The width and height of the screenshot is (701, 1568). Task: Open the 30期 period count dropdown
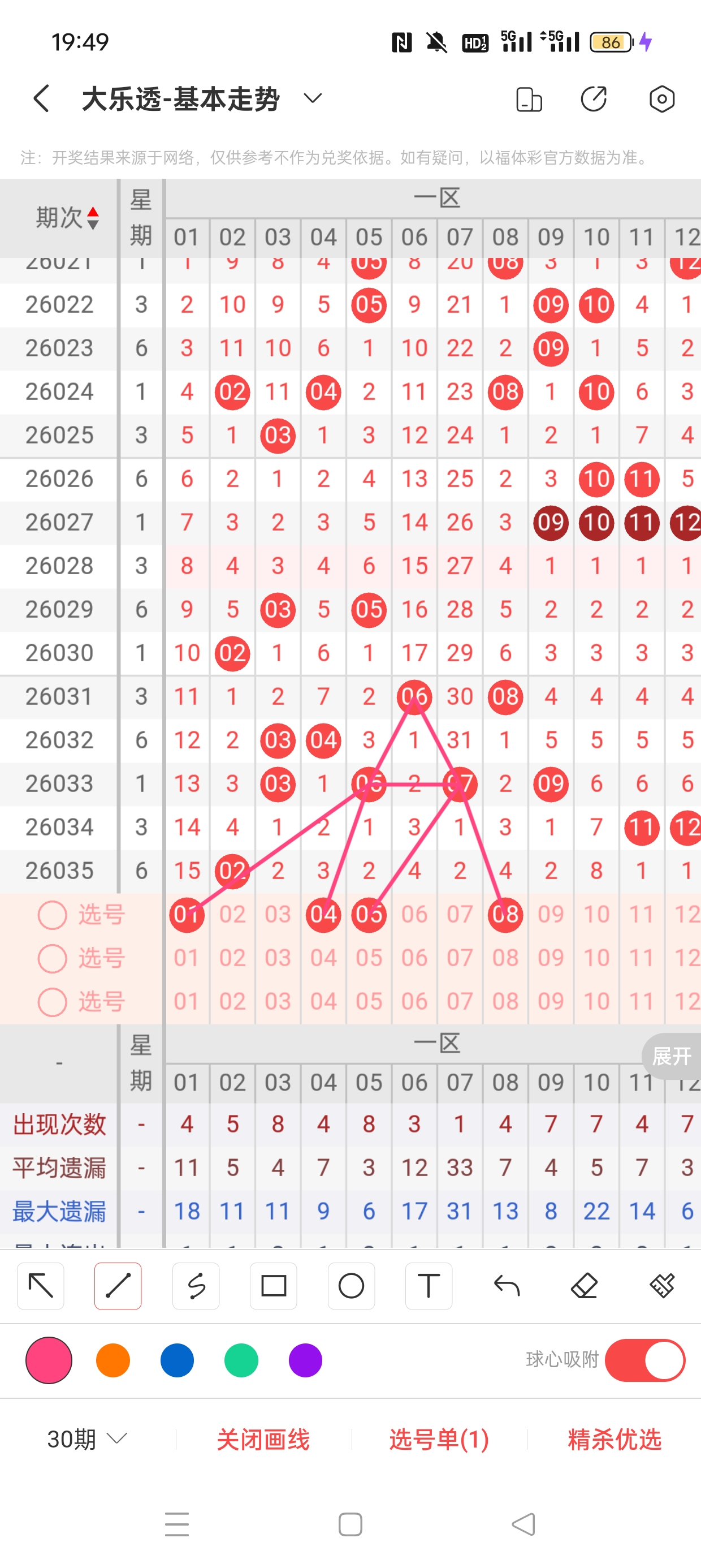tap(87, 1439)
